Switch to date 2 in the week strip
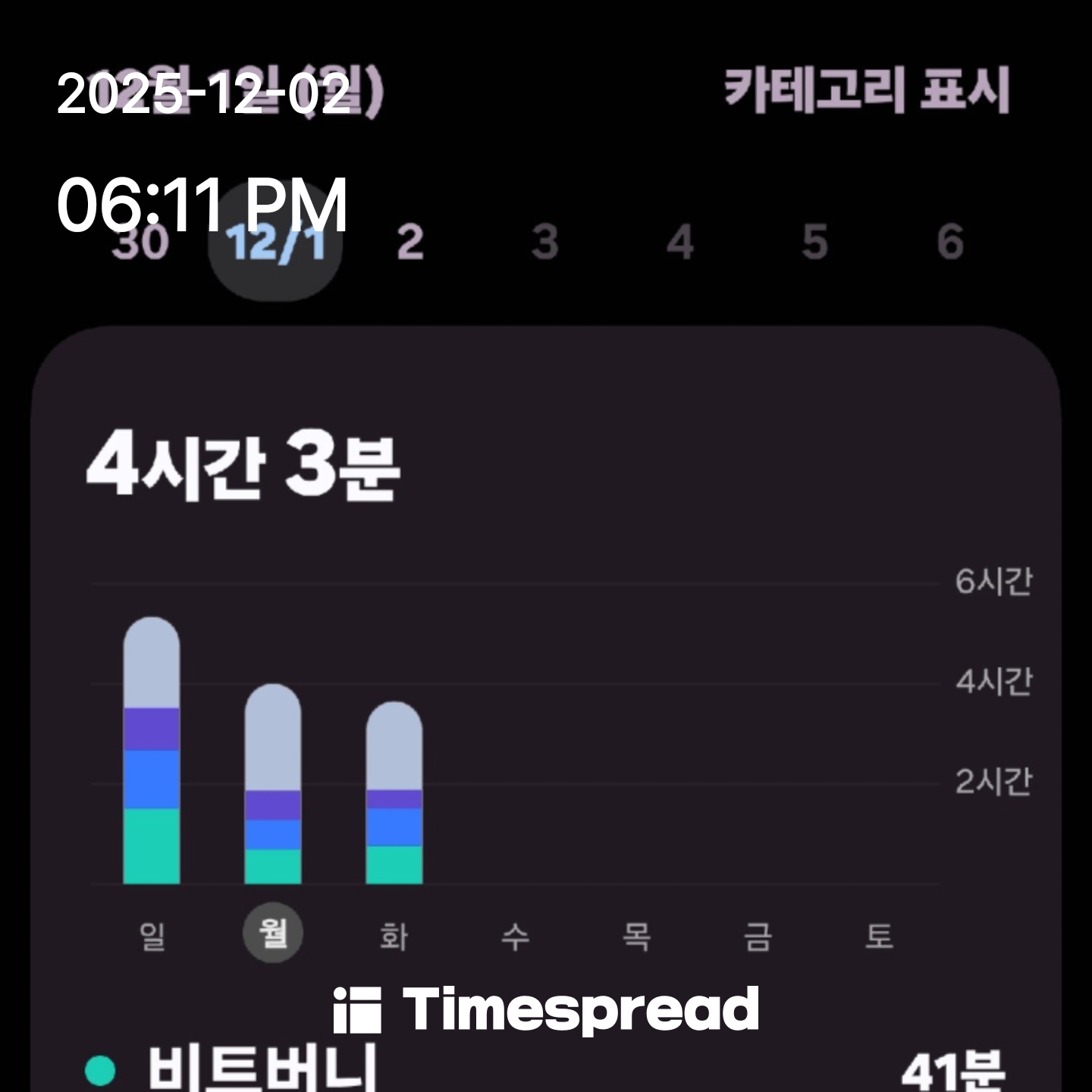 click(410, 243)
